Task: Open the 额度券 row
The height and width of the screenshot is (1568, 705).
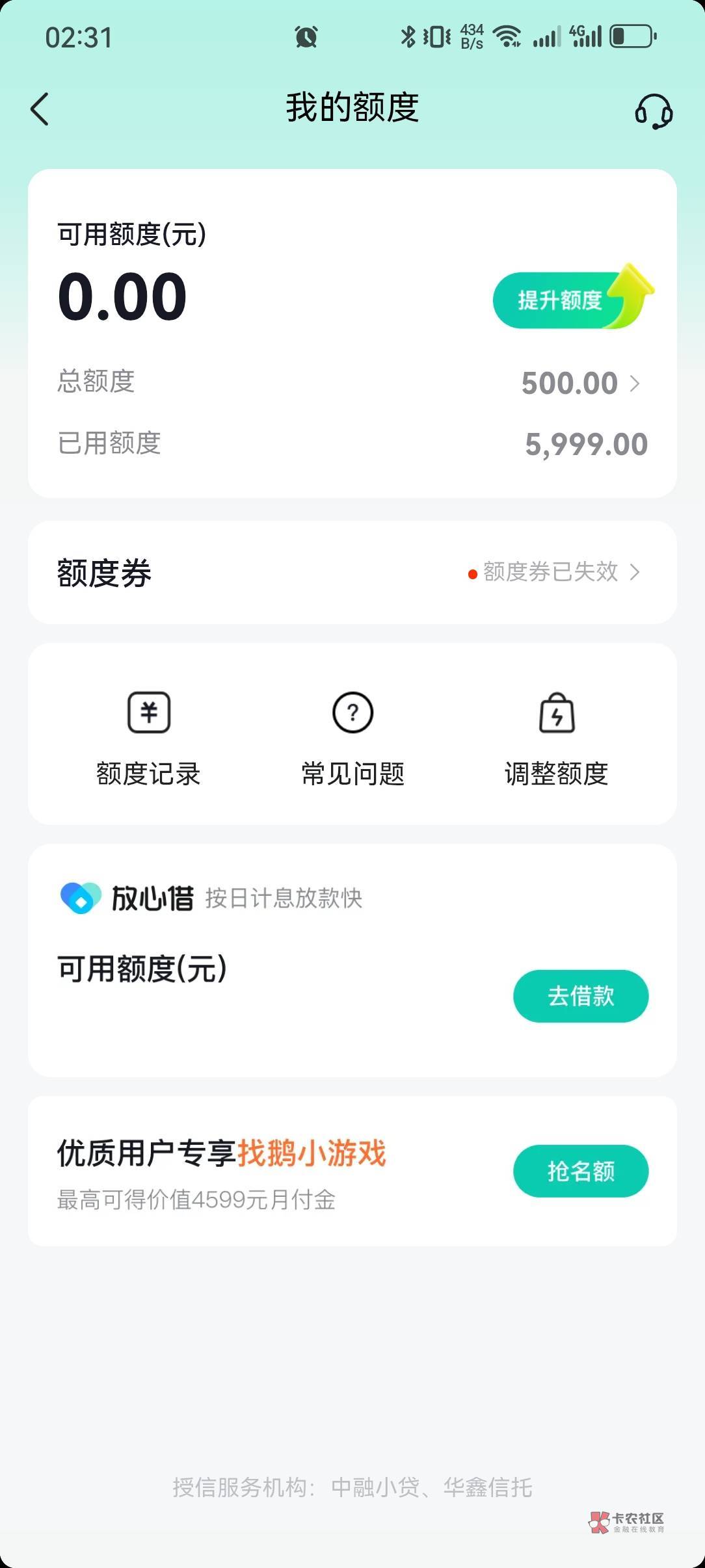Action: pyautogui.click(x=352, y=572)
